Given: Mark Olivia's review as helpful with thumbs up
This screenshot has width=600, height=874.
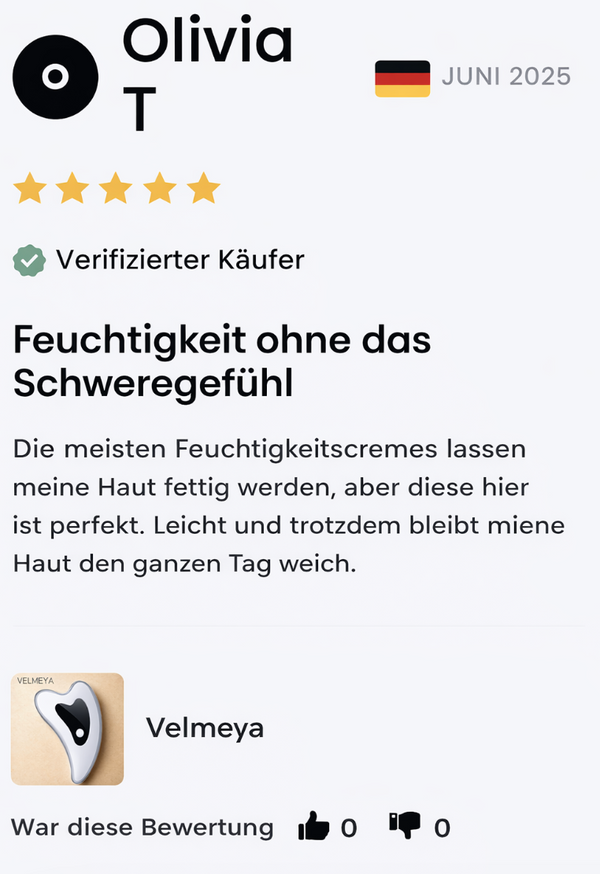Looking at the screenshot, I should click(314, 826).
